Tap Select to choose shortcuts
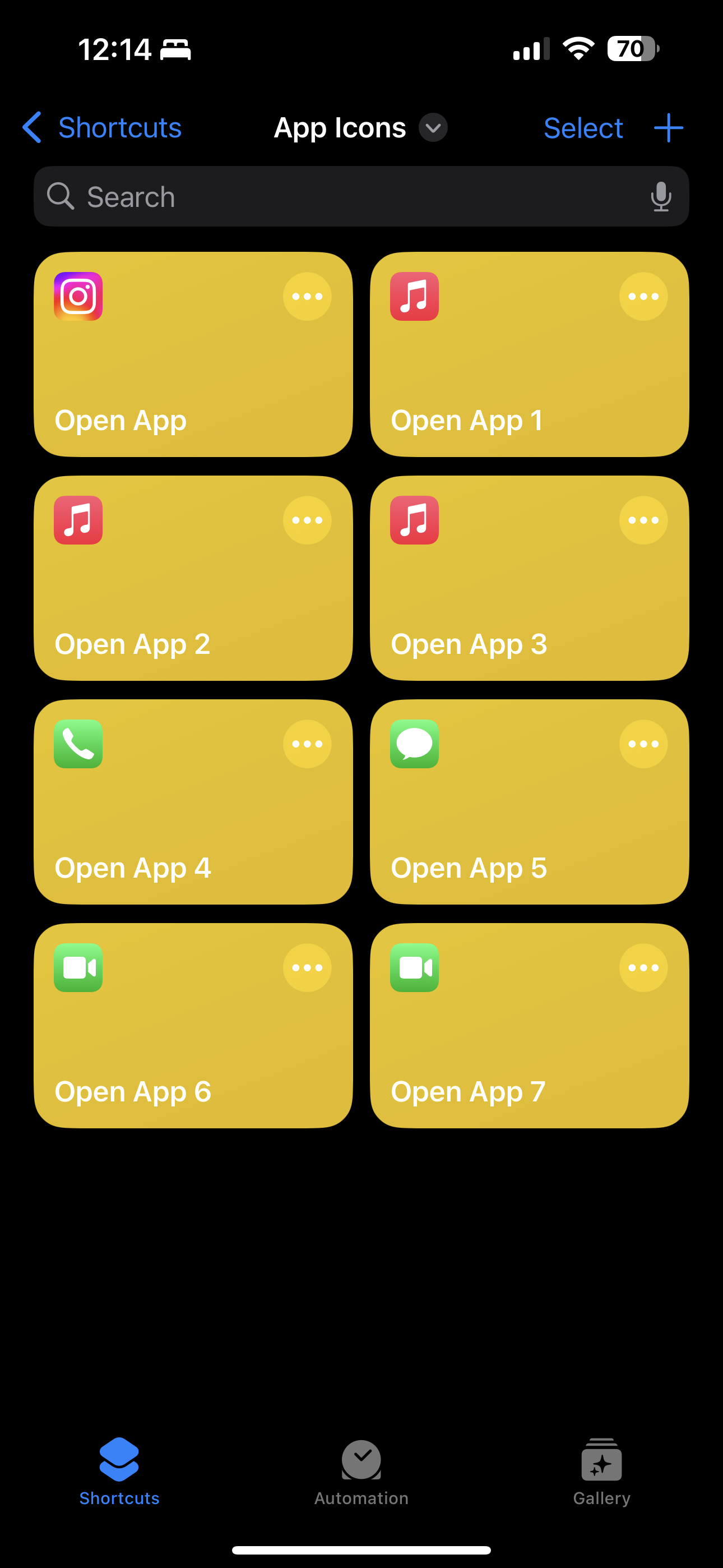Image resolution: width=723 pixels, height=1568 pixels. click(582, 128)
